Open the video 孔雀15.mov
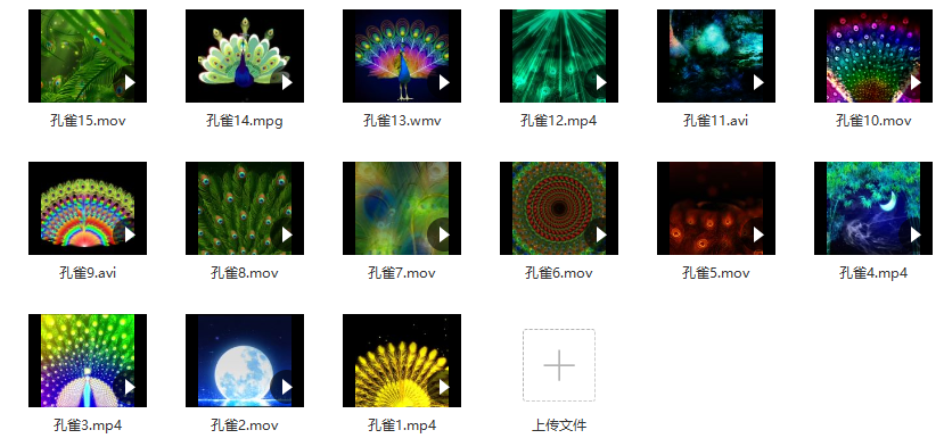 pyautogui.click(x=87, y=56)
